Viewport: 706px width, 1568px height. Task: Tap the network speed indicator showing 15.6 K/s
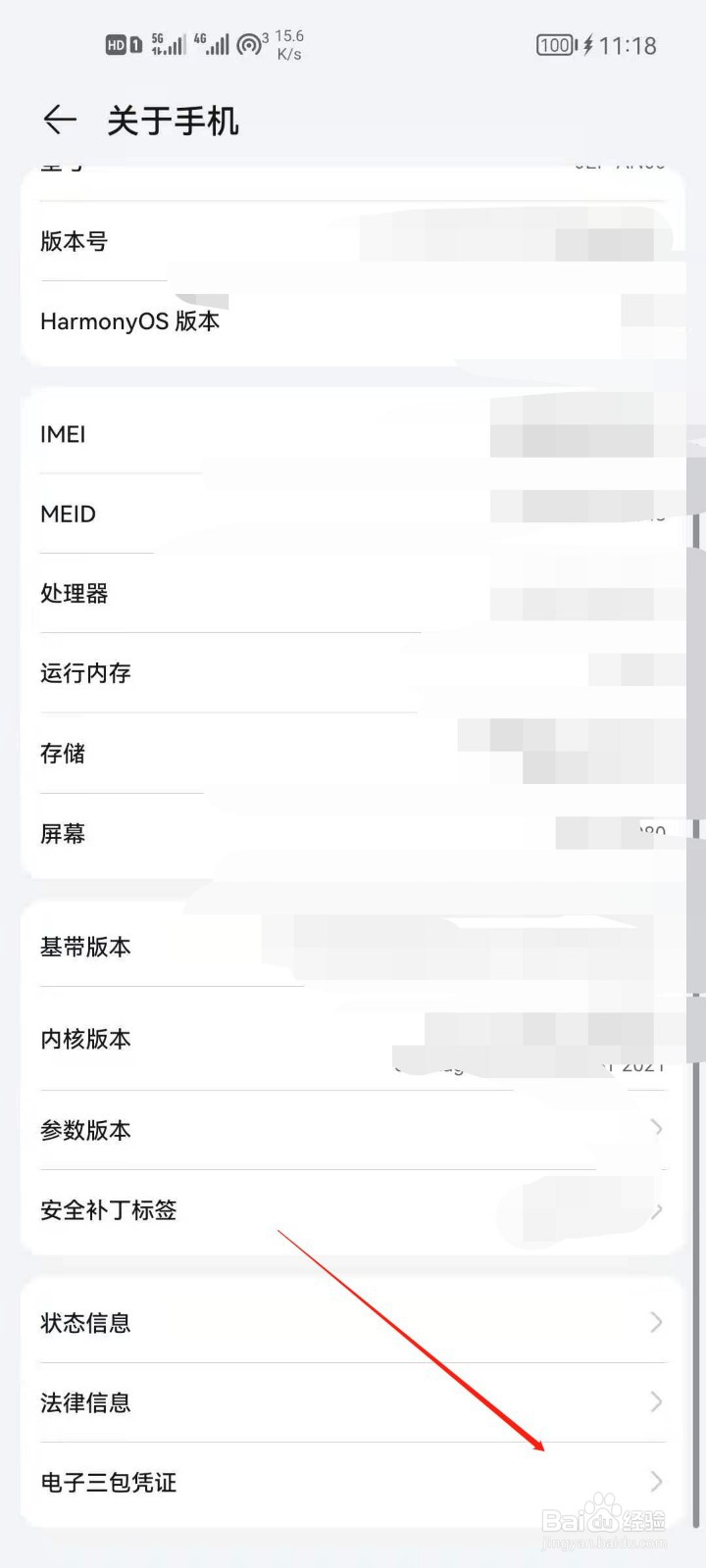point(288,44)
